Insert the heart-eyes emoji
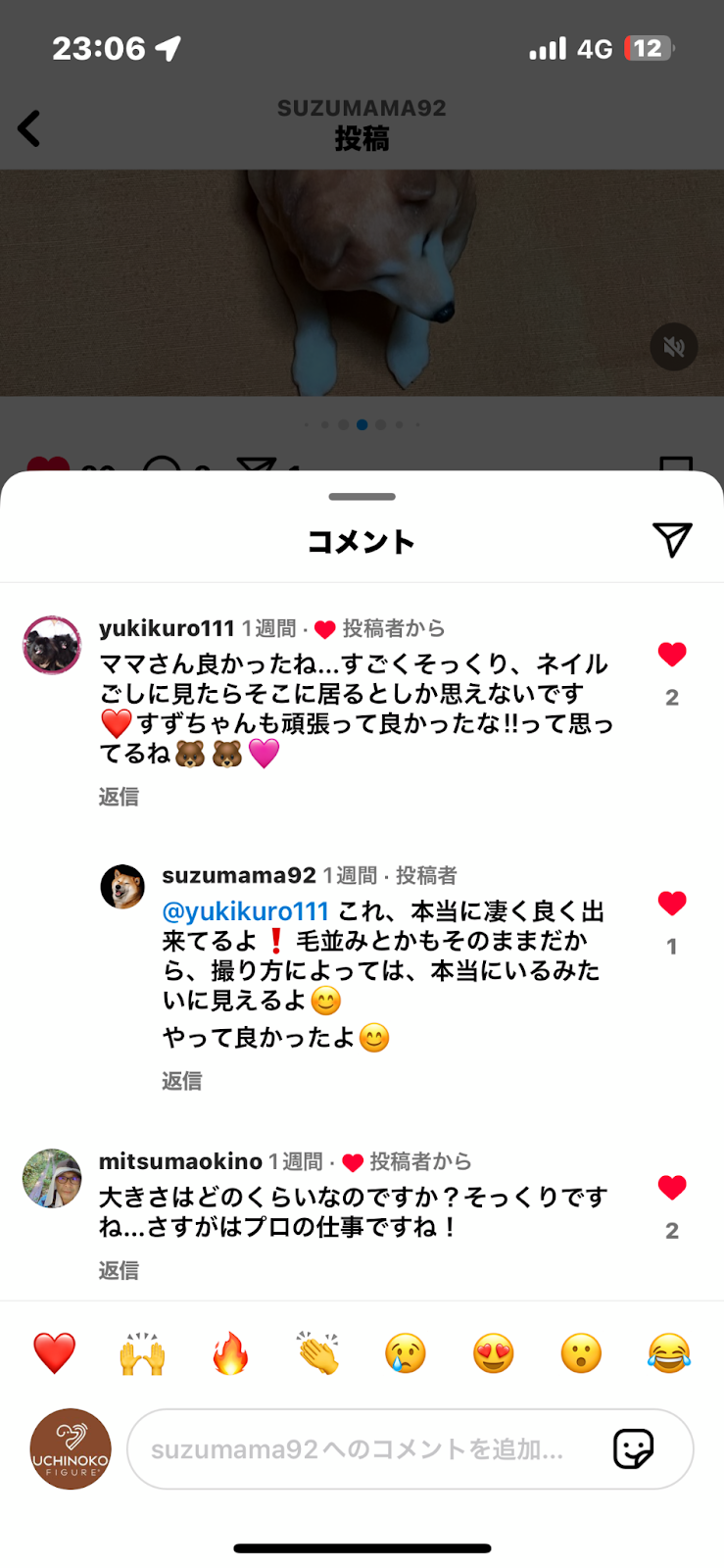 click(x=494, y=1353)
